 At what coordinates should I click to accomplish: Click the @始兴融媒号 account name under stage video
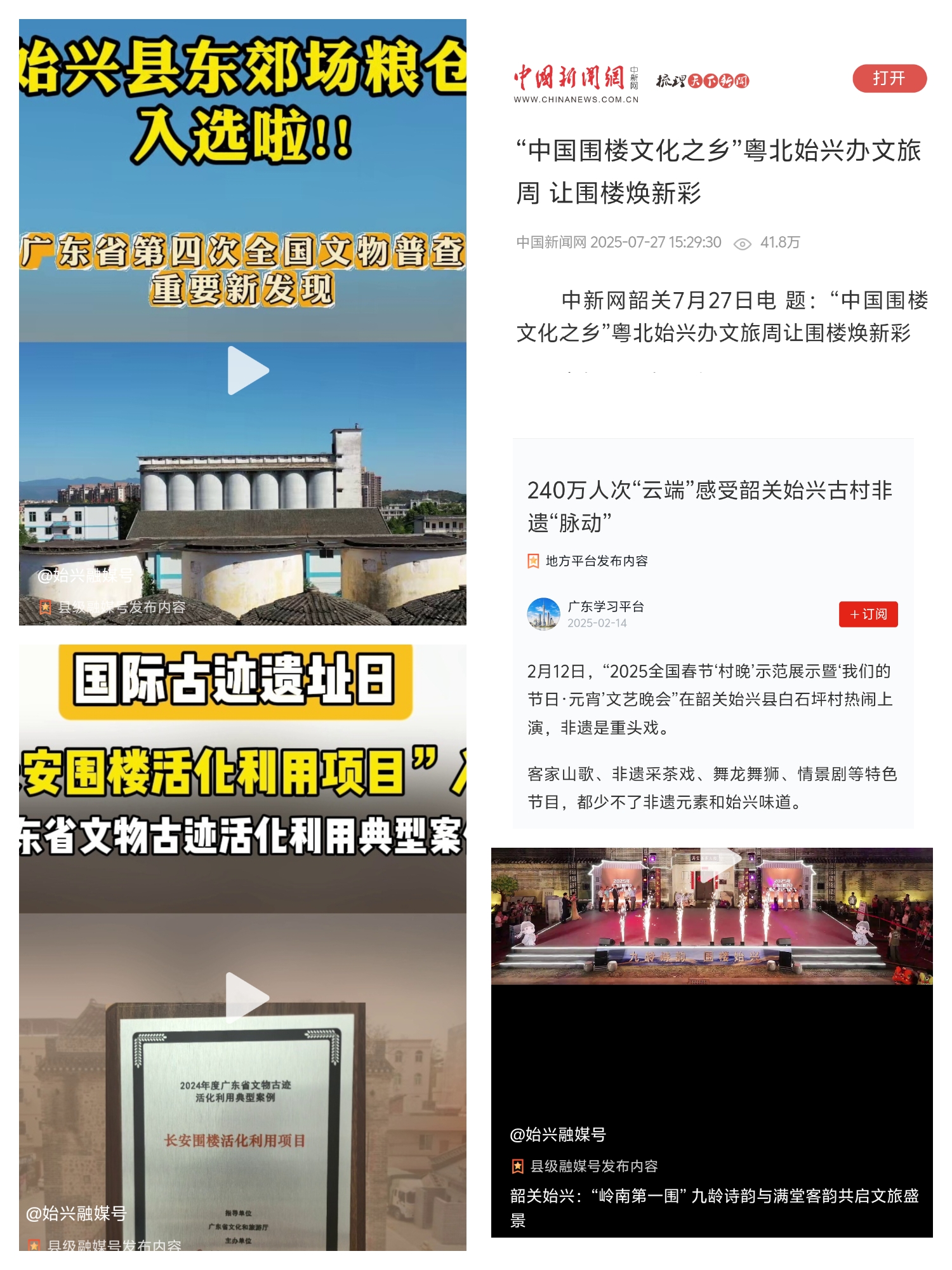[x=559, y=1135]
